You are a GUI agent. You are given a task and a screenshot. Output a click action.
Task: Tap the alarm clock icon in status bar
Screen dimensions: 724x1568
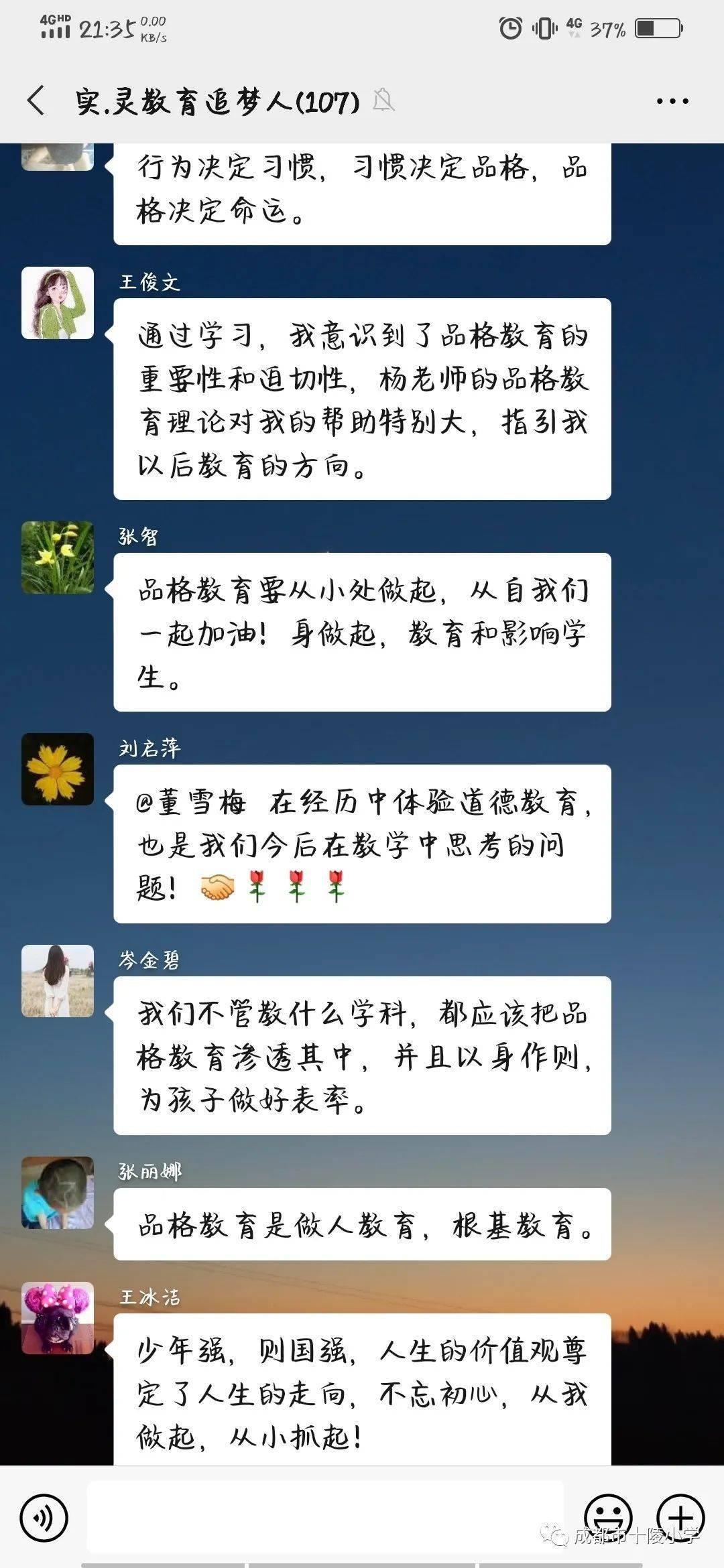click(x=509, y=29)
